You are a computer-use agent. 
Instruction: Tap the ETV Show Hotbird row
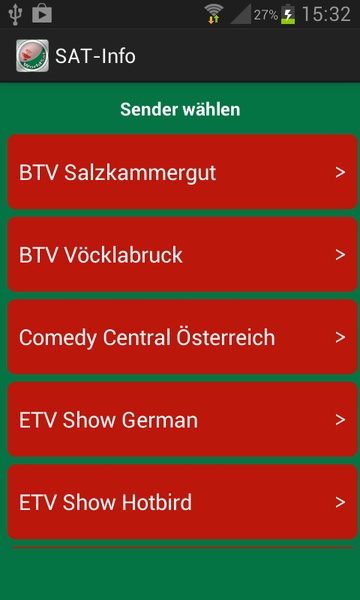click(182, 502)
